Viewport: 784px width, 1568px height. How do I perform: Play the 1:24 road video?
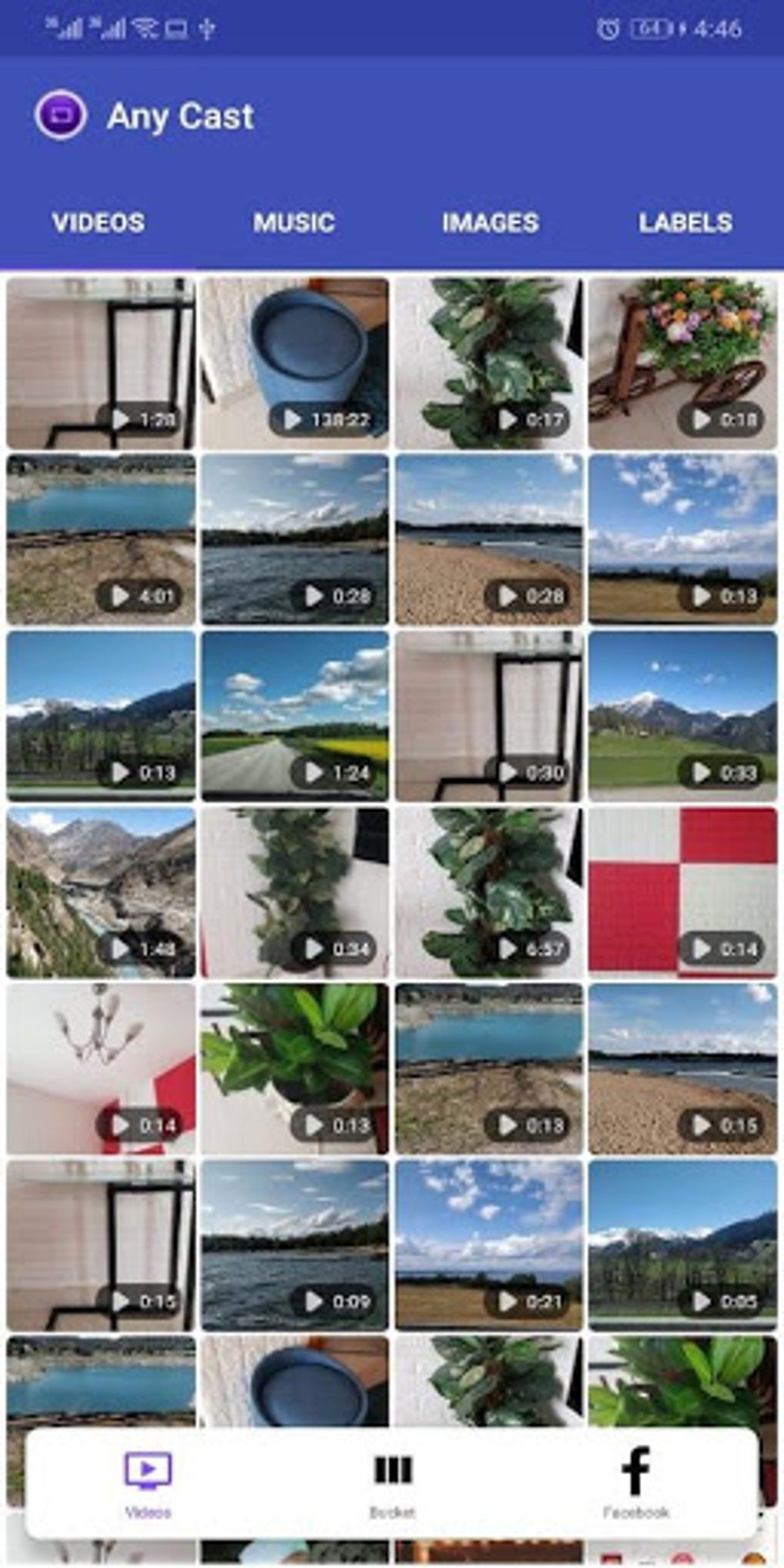tap(295, 716)
